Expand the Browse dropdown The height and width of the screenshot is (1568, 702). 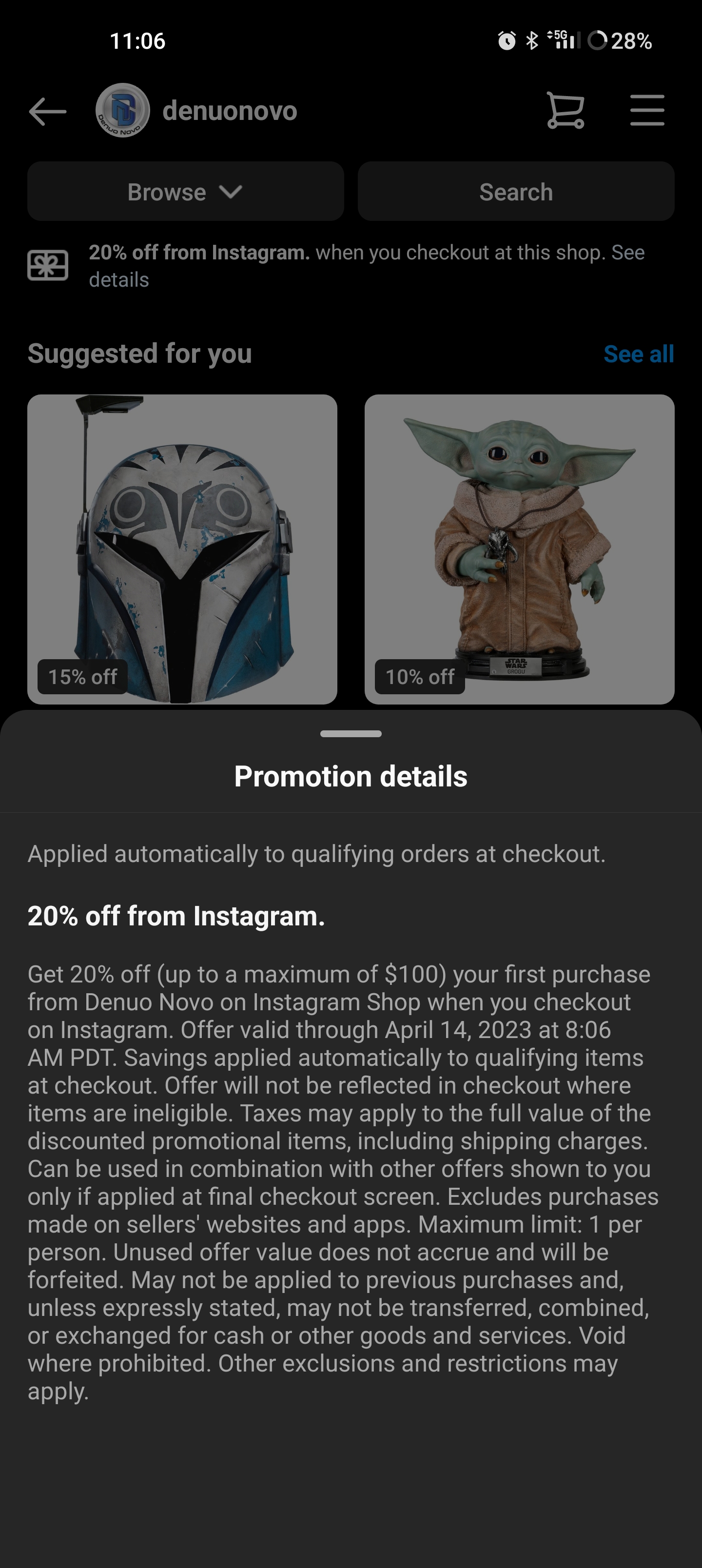pyautogui.click(x=186, y=192)
